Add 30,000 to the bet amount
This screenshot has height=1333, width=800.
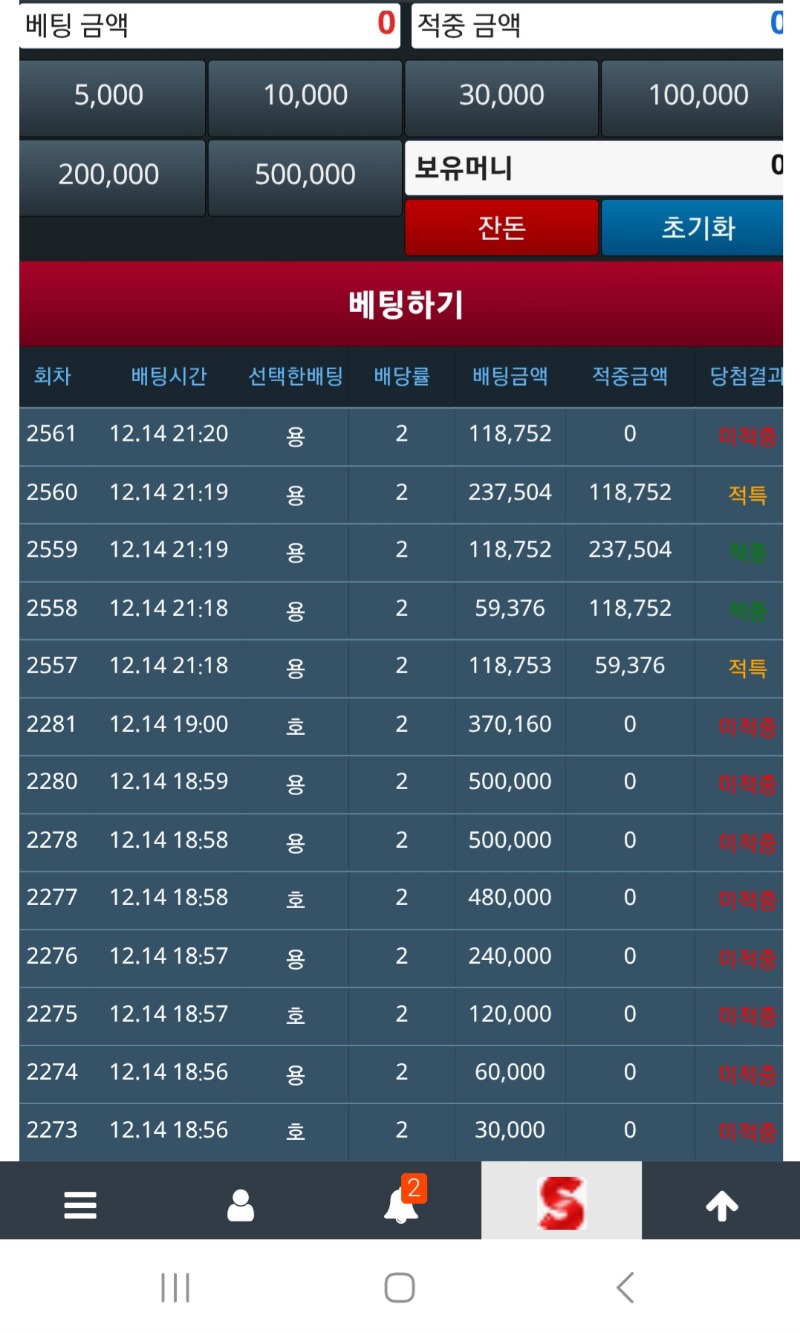(501, 97)
